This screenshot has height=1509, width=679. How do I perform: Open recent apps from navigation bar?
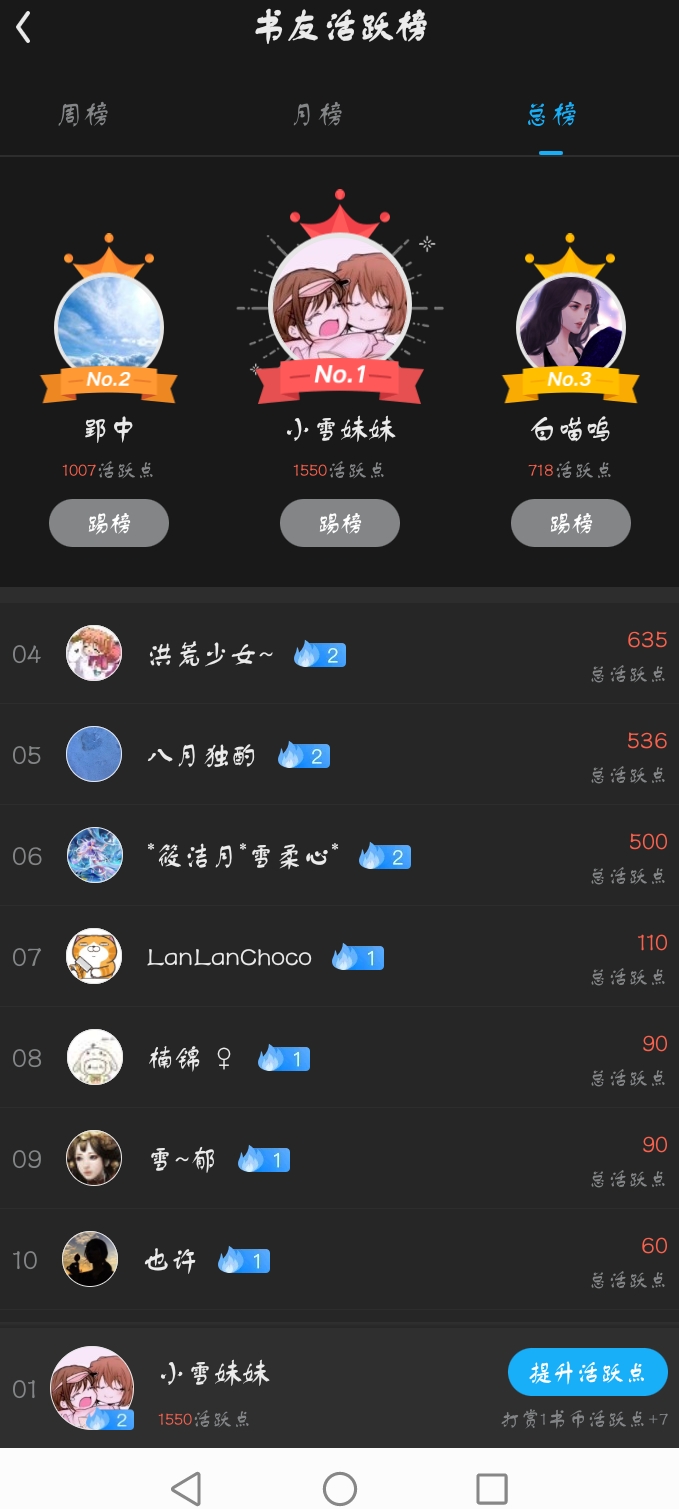pos(491,1488)
